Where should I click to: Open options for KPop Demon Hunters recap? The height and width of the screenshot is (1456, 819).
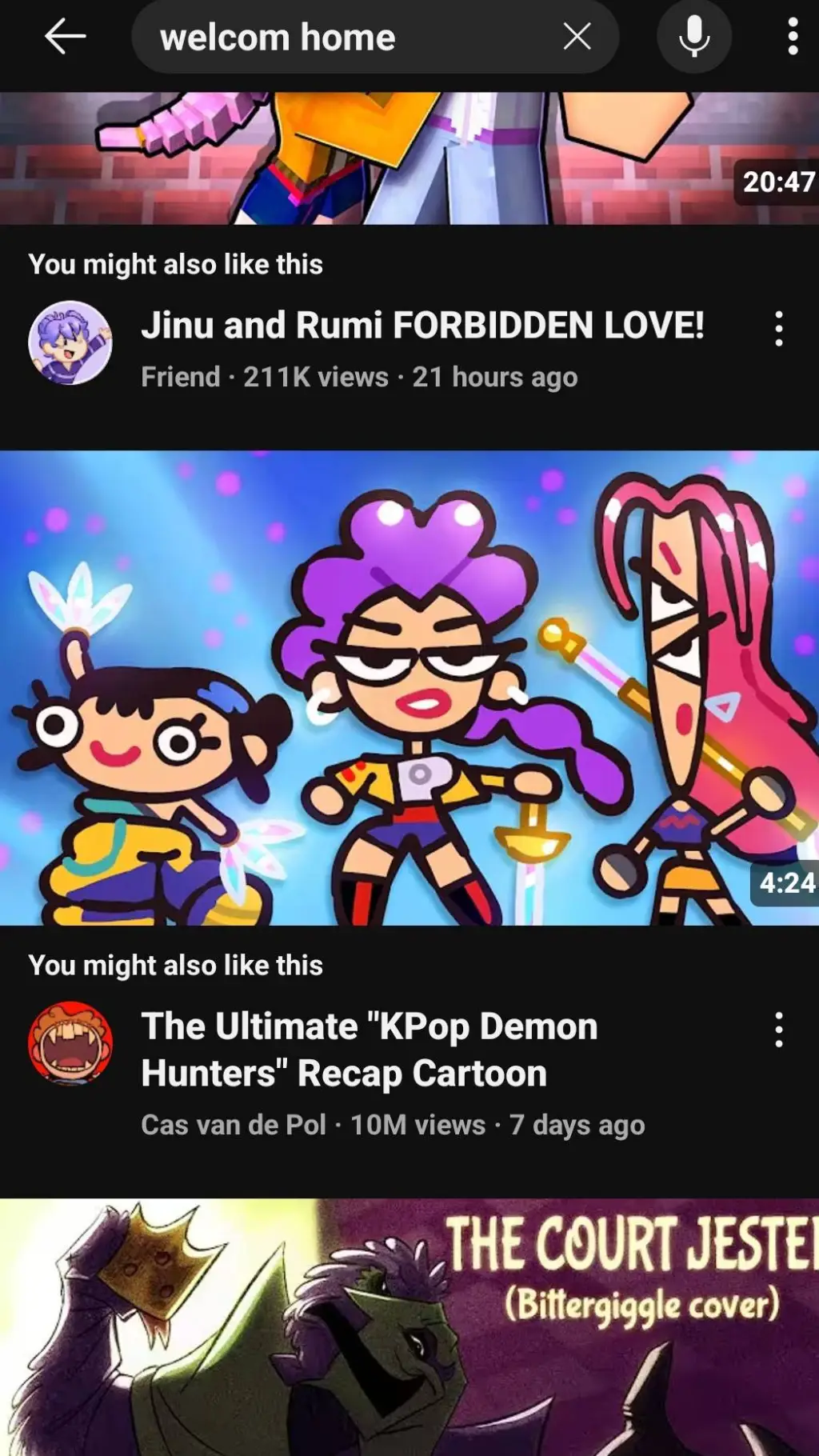tap(778, 1030)
